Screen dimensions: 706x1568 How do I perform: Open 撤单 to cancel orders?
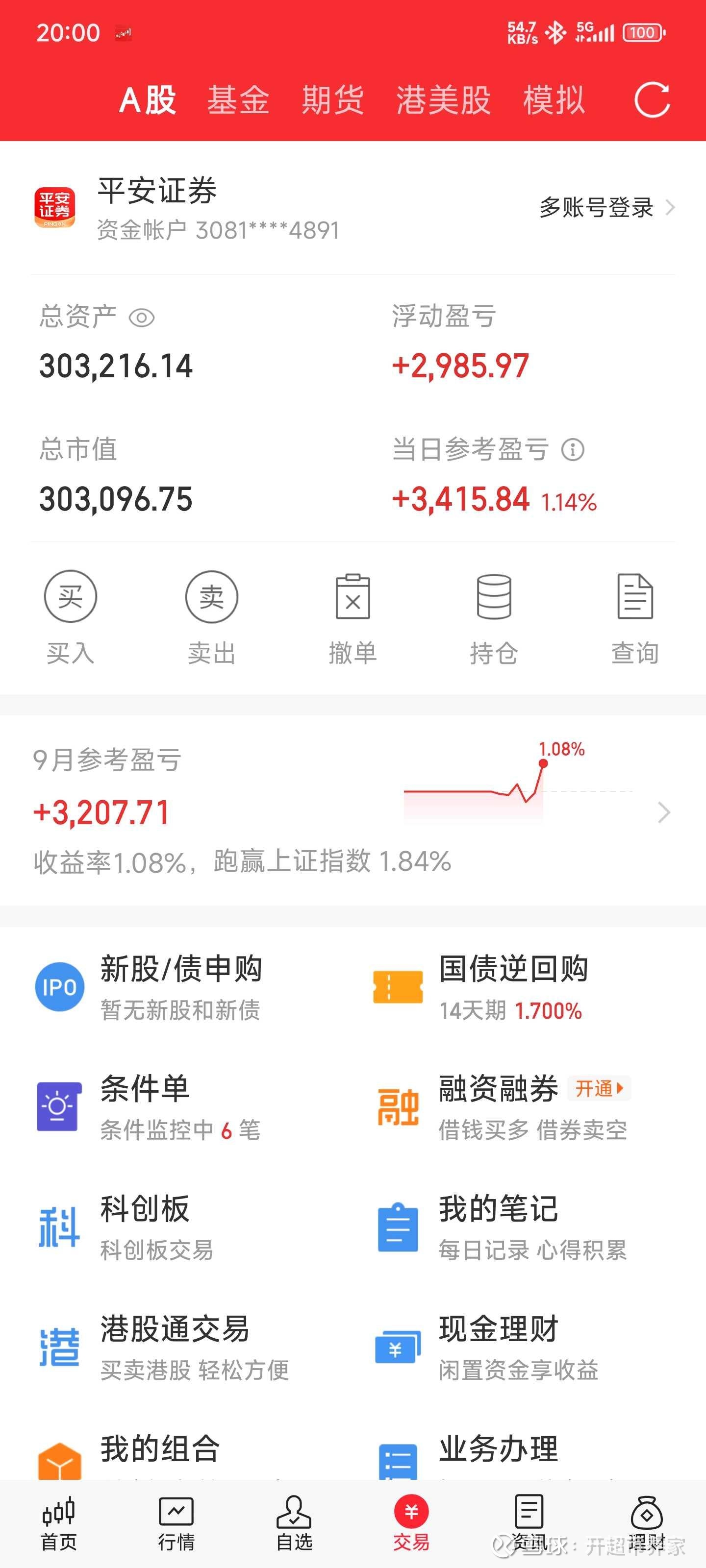point(353,616)
